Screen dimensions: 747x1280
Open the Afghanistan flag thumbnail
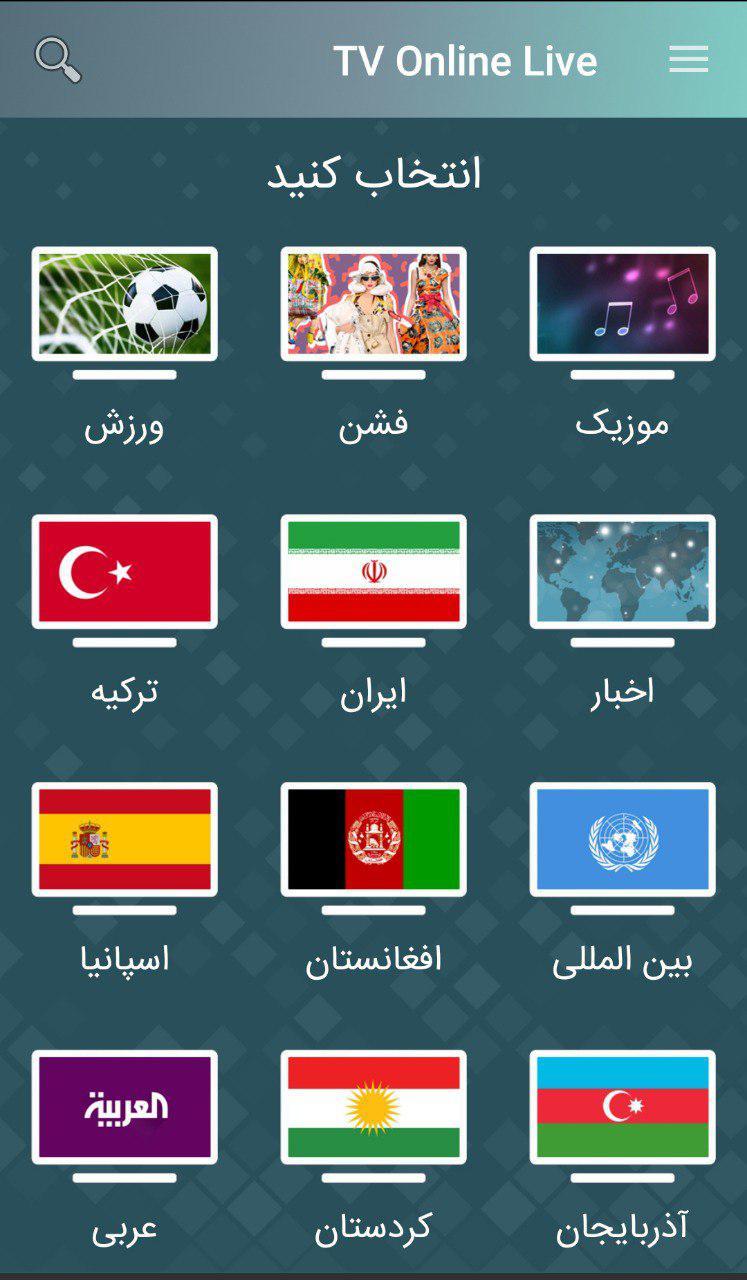[x=373, y=840]
